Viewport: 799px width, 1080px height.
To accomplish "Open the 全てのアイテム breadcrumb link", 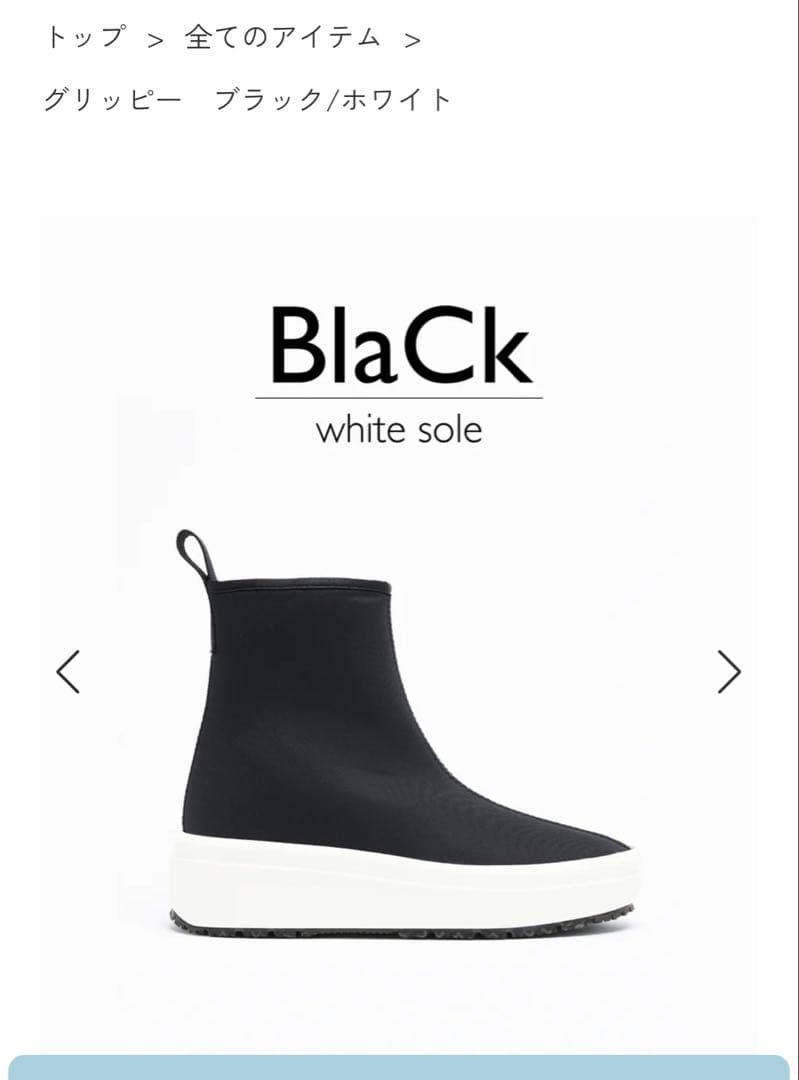I will [283, 39].
